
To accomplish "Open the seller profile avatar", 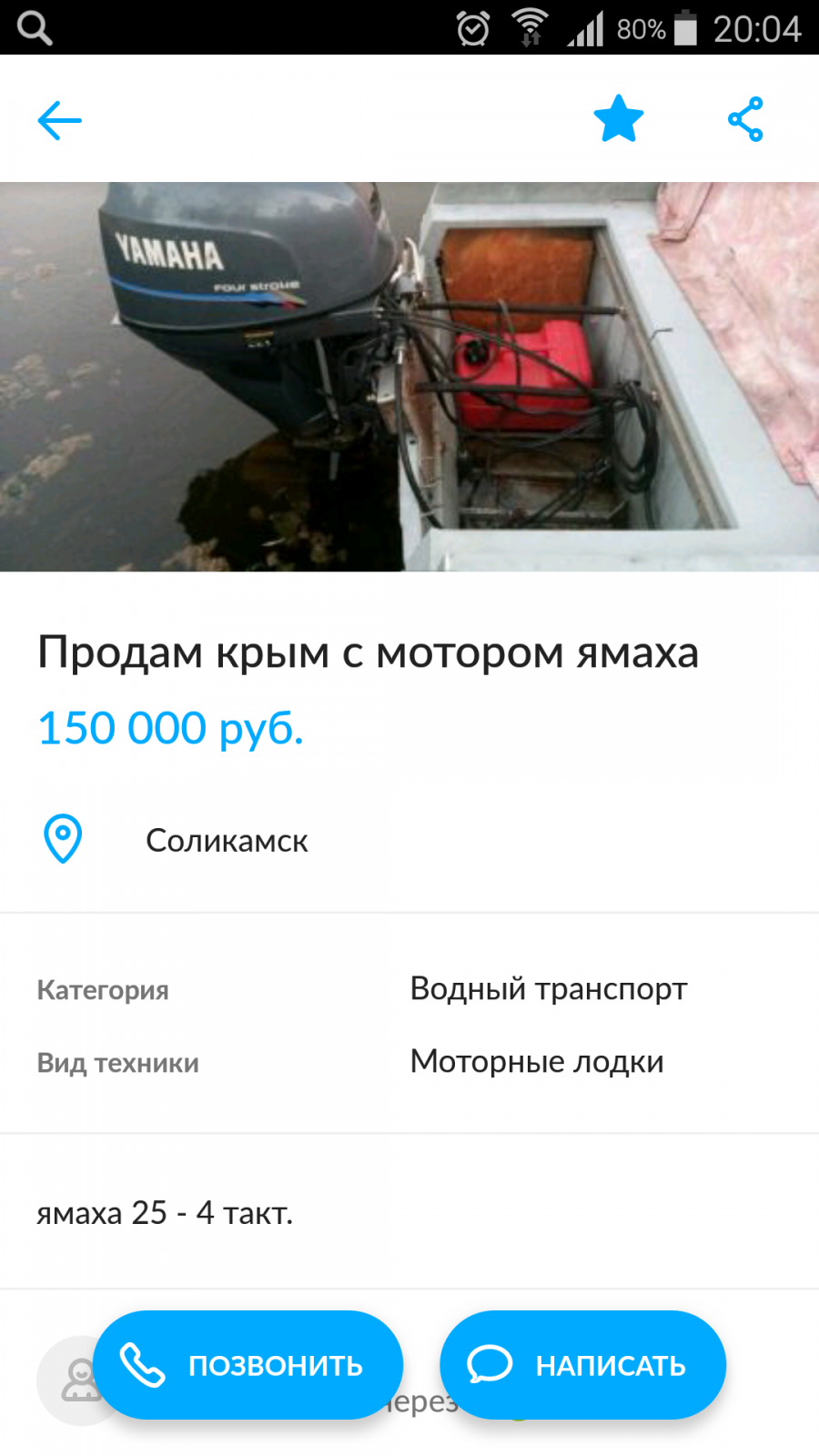I will tap(67, 1380).
